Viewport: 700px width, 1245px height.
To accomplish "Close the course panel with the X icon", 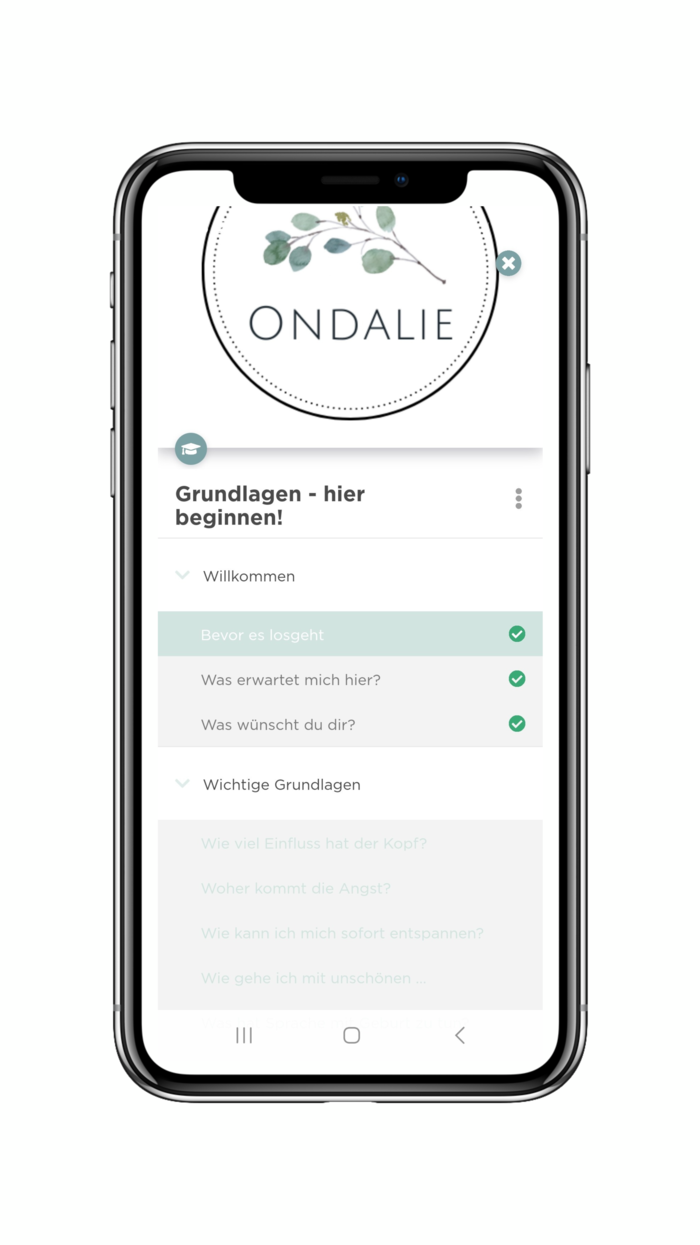I will click(x=509, y=264).
